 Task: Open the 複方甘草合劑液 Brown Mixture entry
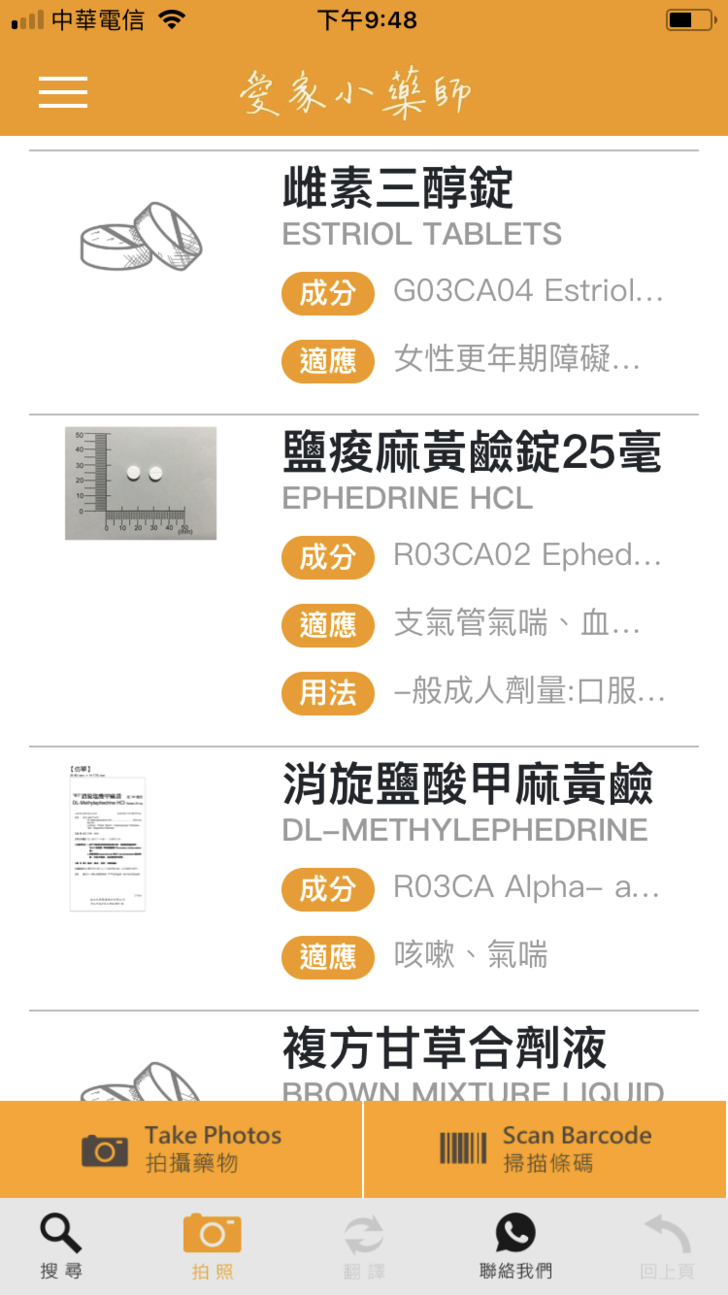pos(444,1050)
